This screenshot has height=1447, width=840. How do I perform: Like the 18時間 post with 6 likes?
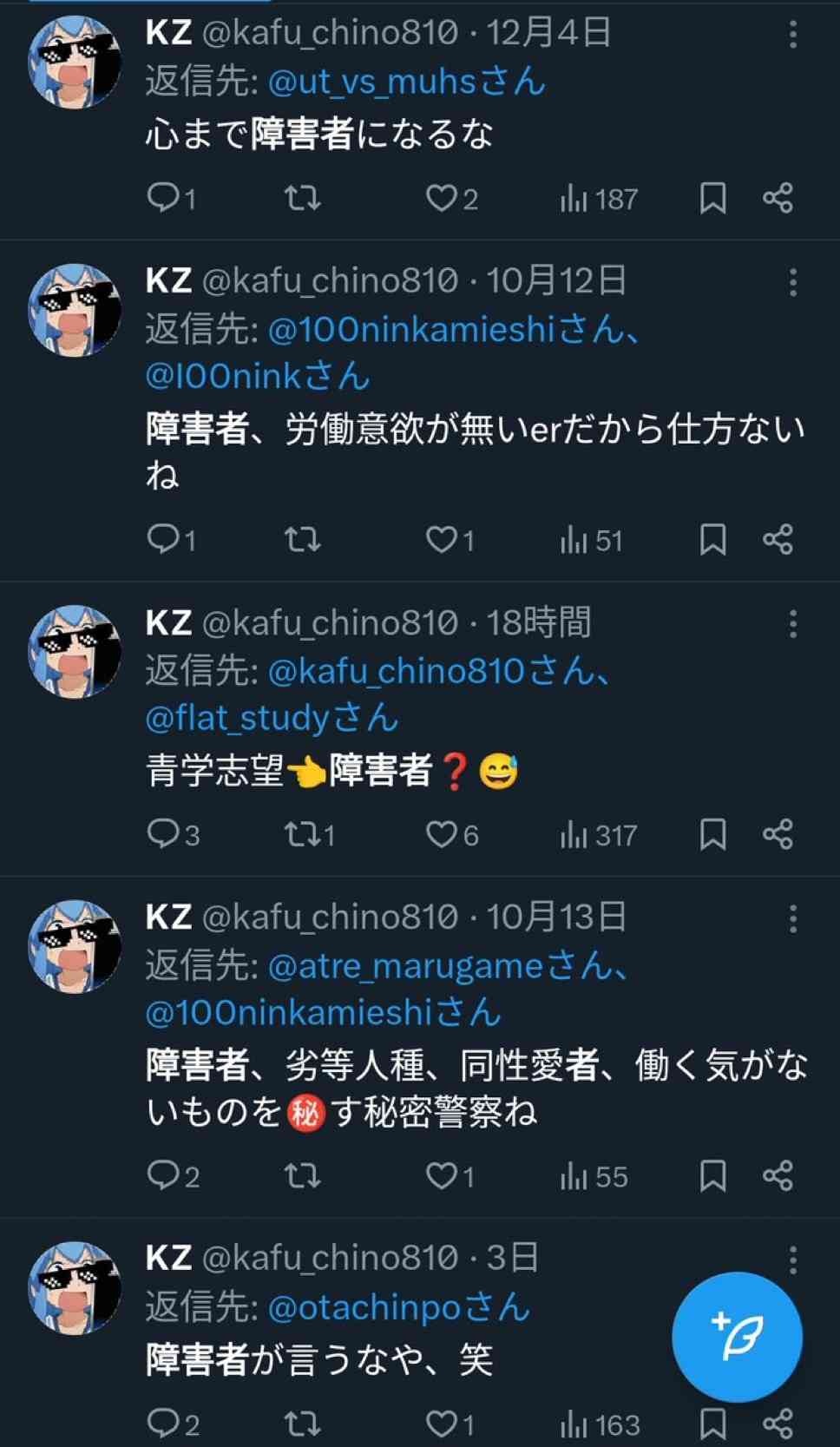click(442, 834)
